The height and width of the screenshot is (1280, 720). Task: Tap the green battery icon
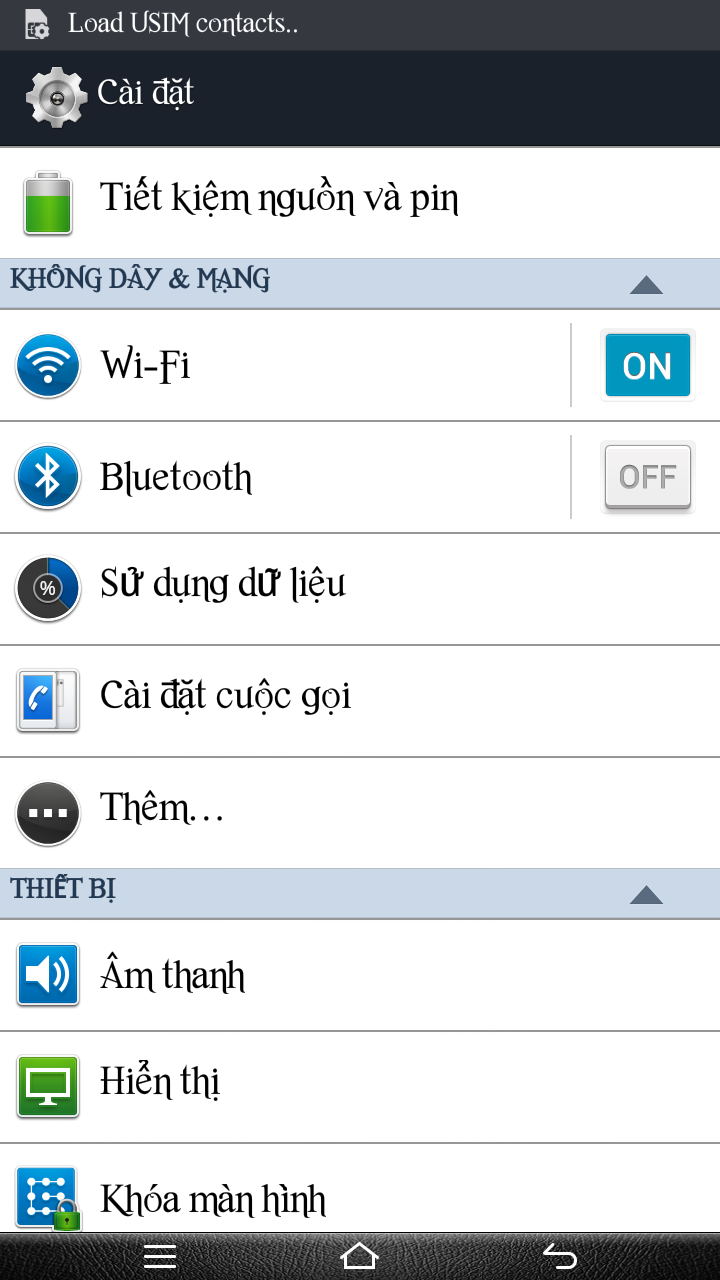(x=47, y=203)
